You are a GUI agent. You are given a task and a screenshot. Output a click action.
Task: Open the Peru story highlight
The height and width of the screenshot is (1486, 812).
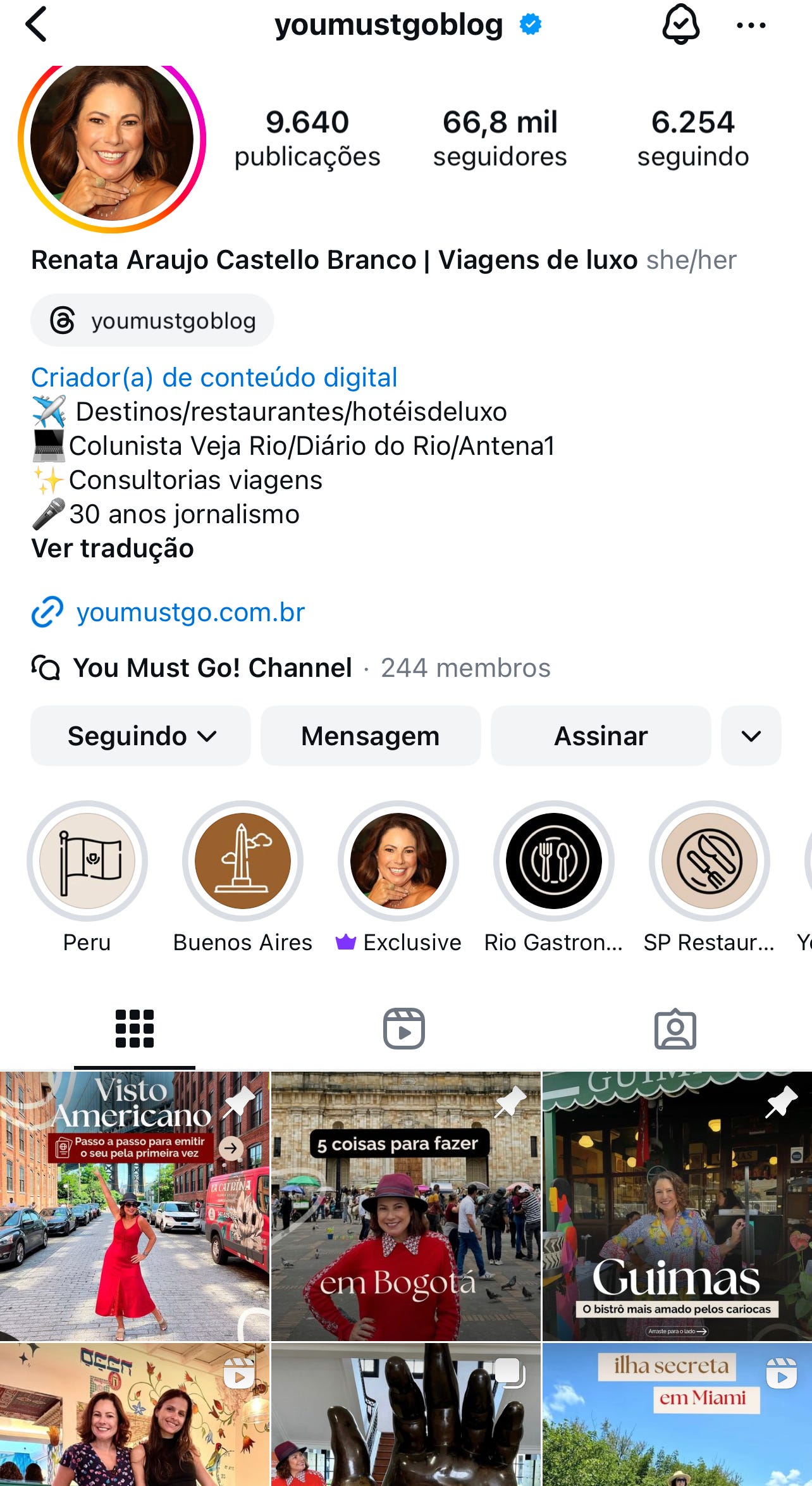point(87,877)
